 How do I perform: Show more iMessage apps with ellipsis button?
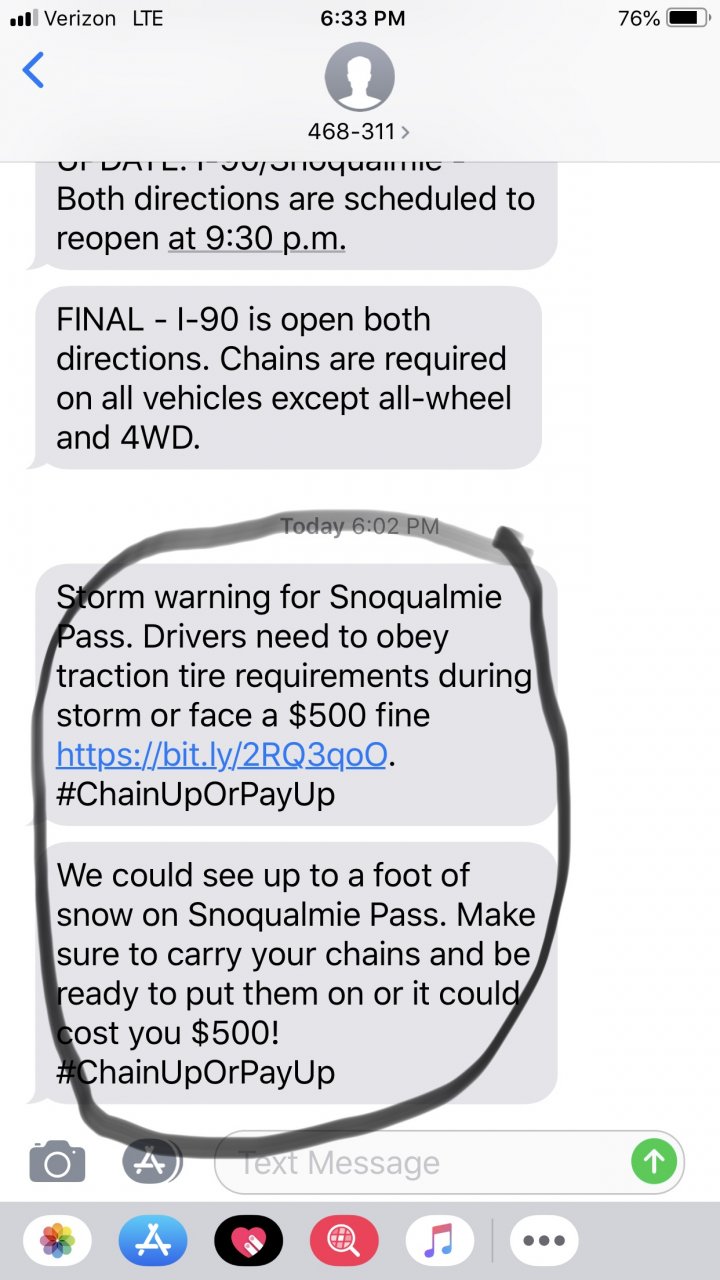click(544, 1241)
